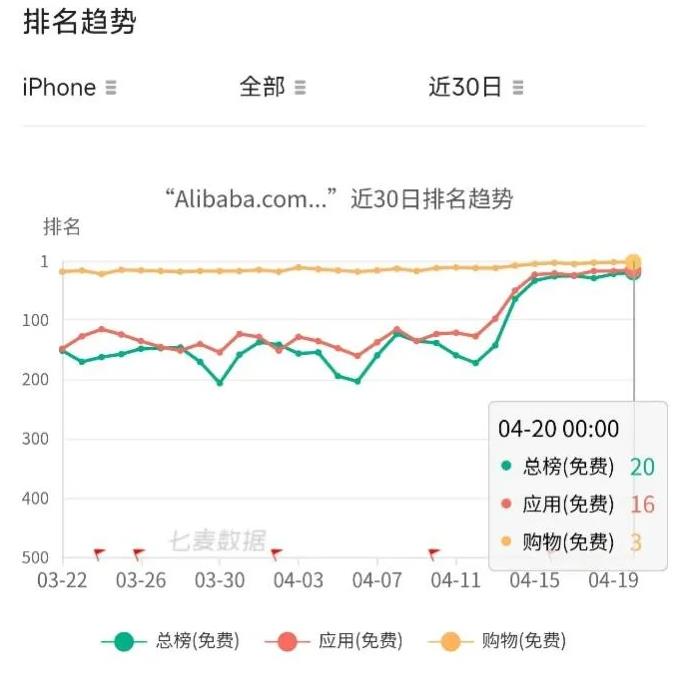Toggle the 总榜(免费) legend series
685x681 pixels.
click(172, 642)
